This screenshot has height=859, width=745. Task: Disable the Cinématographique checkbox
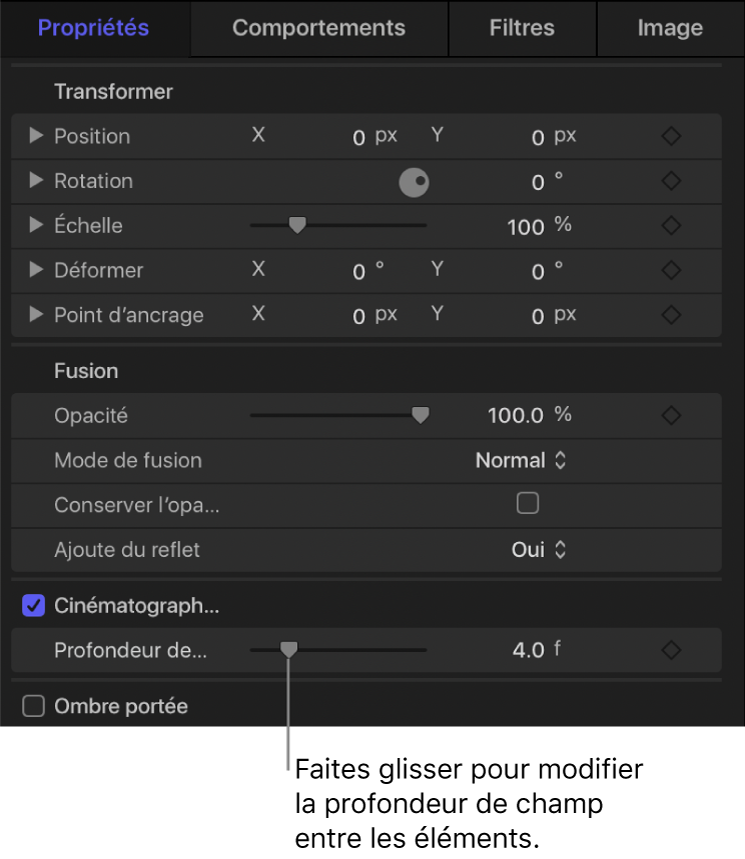click(34, 606)
